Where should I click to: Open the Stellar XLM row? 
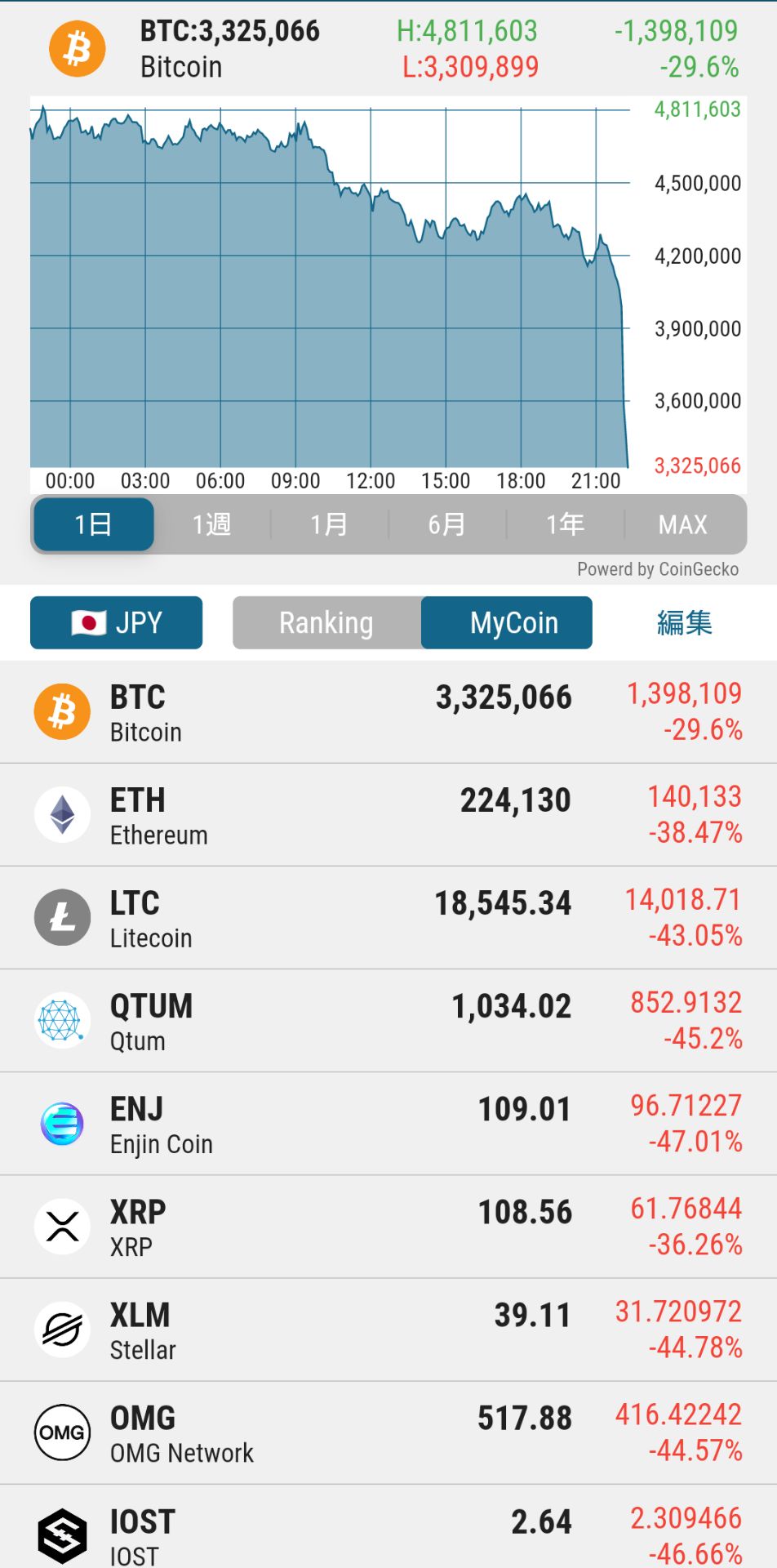[388, 1330]
